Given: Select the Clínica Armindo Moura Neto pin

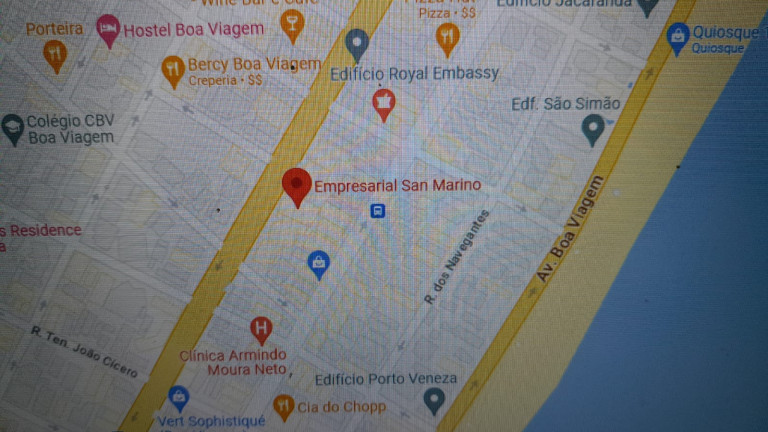Looking at the screenshot, I should pos(261,328).
